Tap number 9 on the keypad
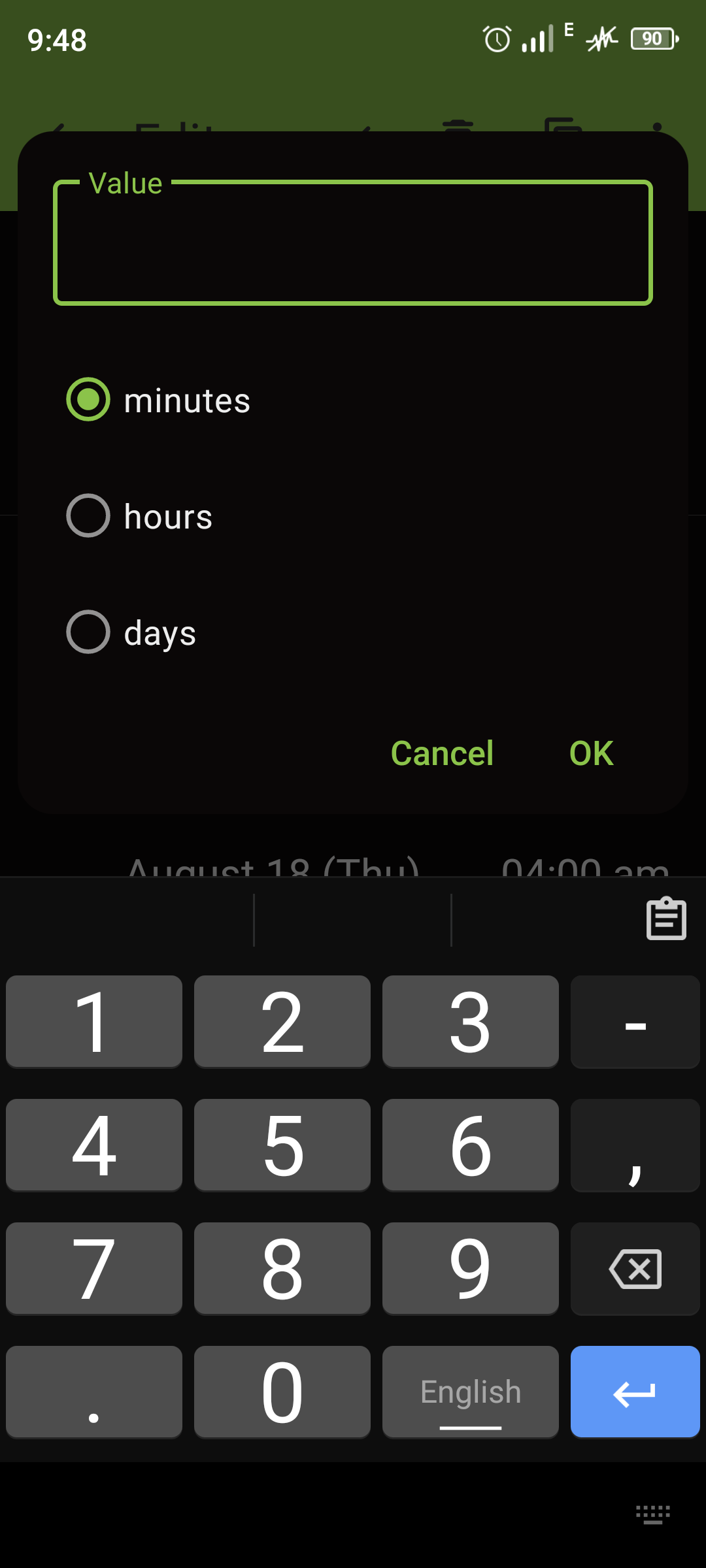Screen dimensions: 706x1568 470,1268
